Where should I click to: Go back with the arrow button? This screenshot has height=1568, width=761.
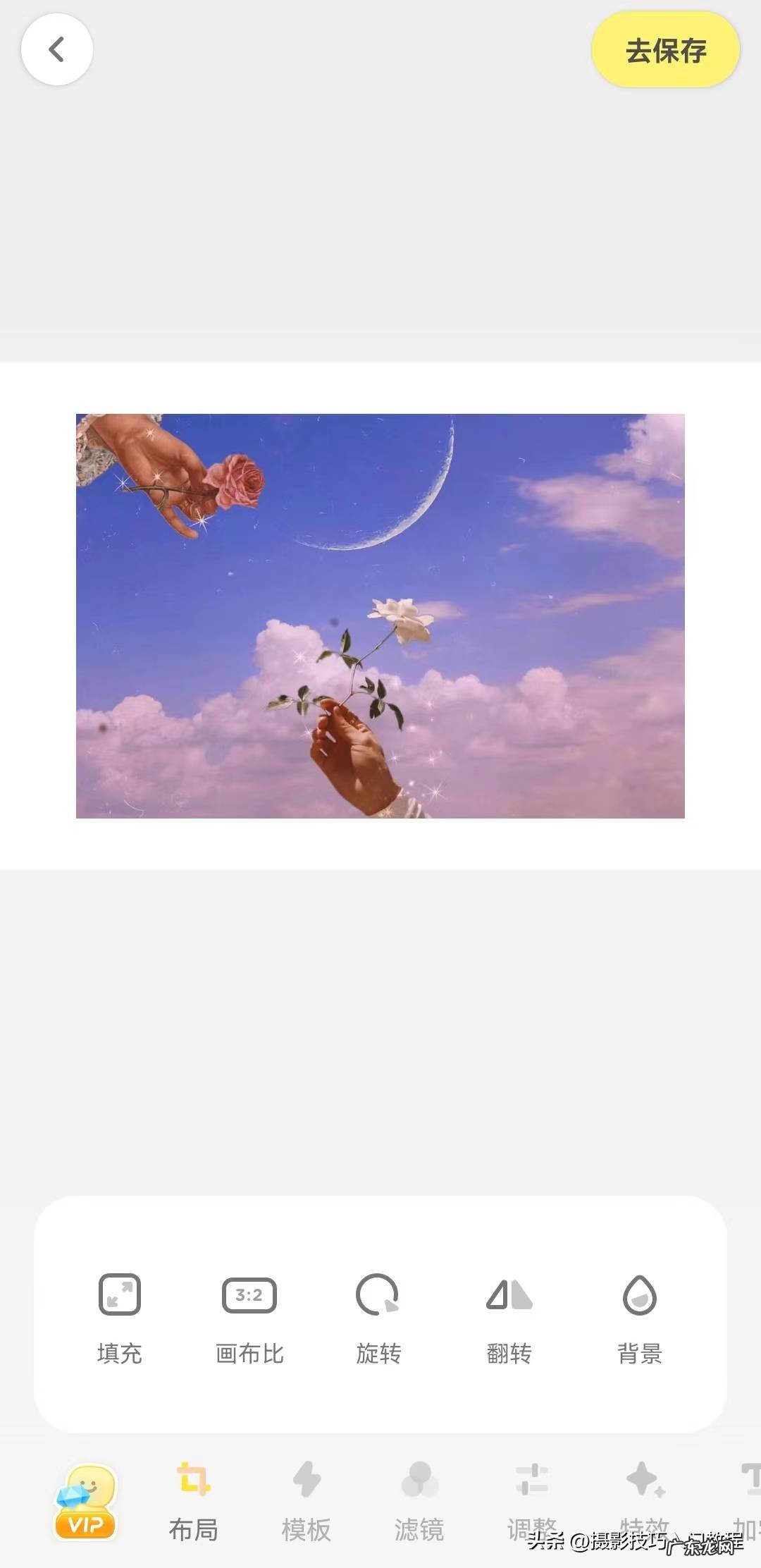(57, 49)
